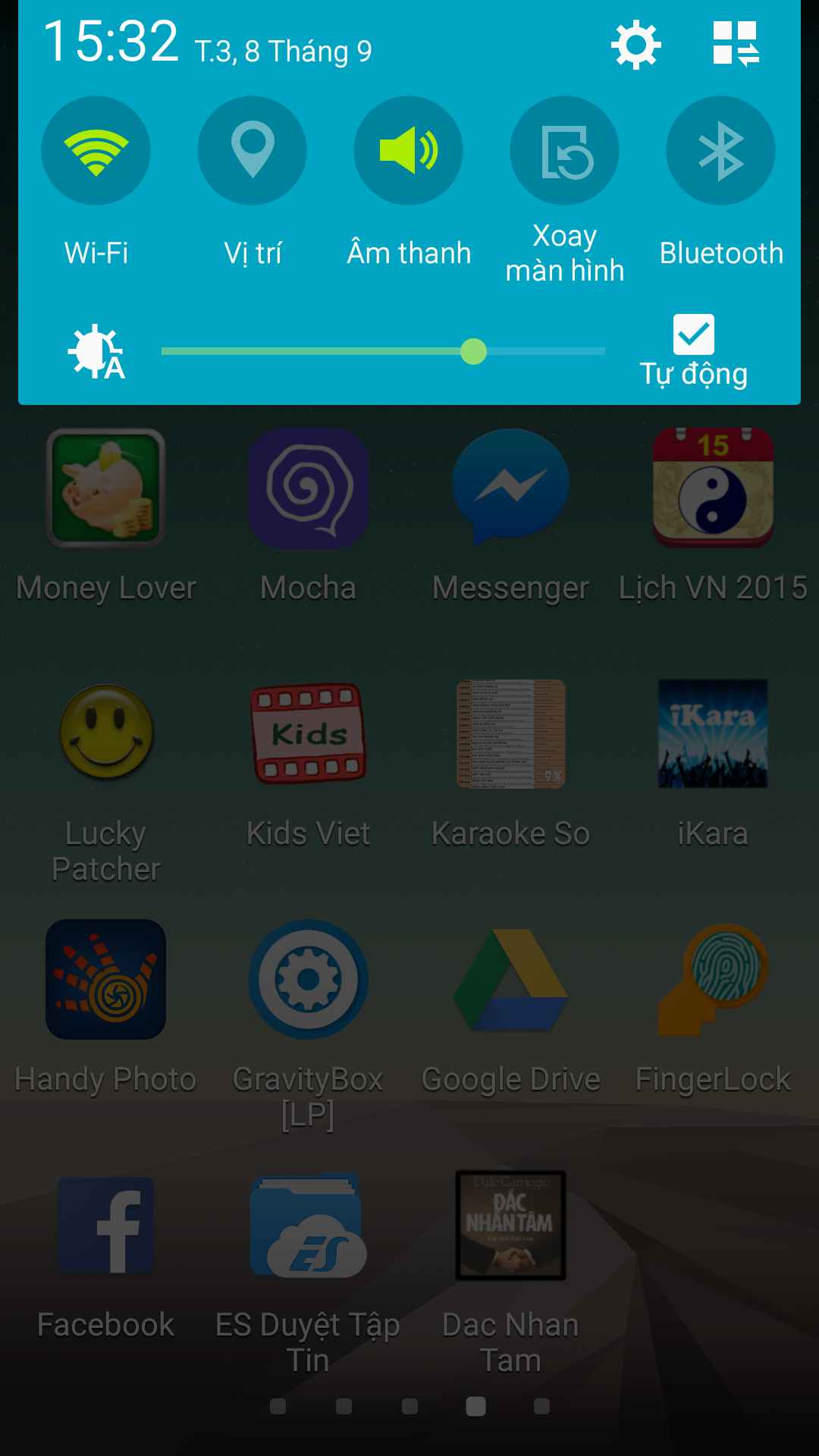The height and width of the screenshot is (1456, 819).
Task: Switch to the notifications panel view
Action: [736, 44]
